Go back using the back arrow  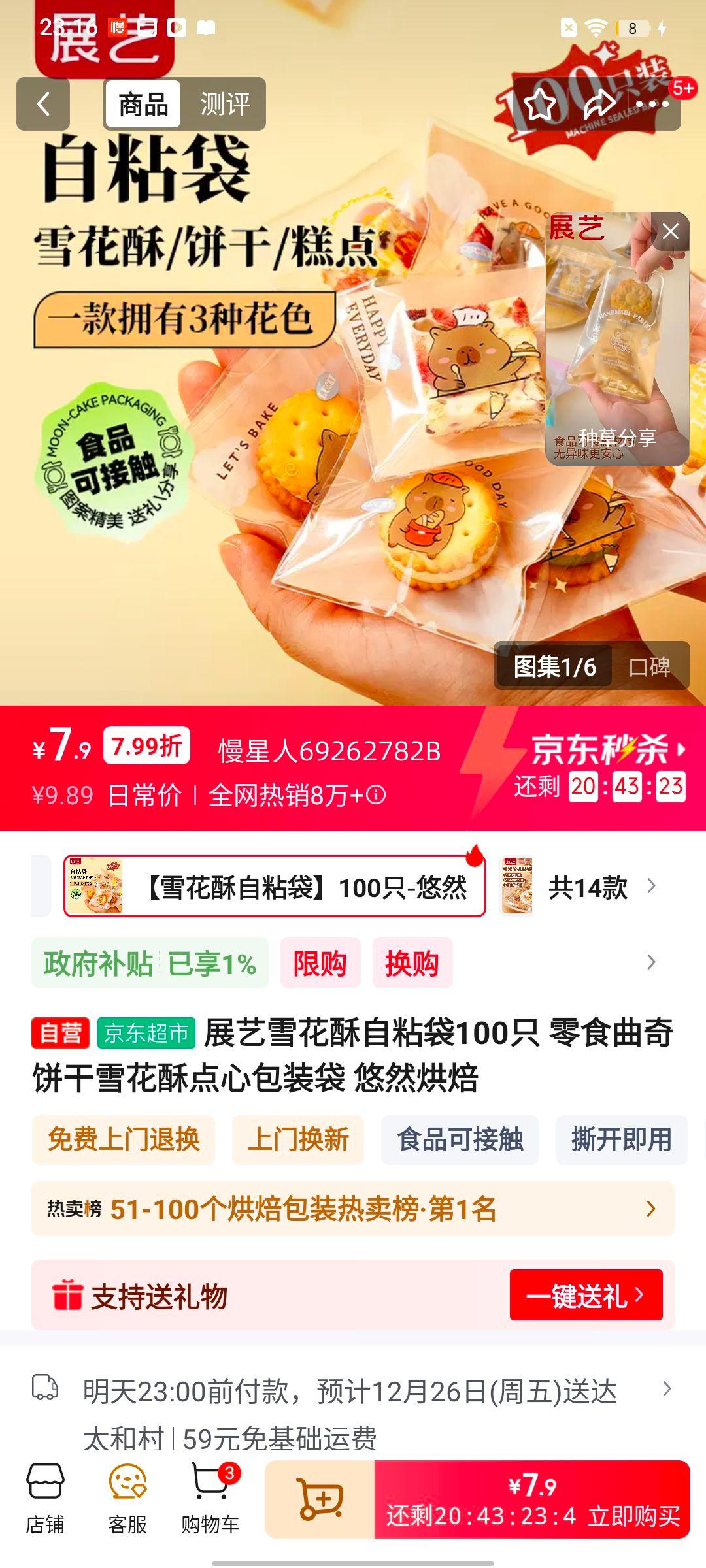point(43,105)
